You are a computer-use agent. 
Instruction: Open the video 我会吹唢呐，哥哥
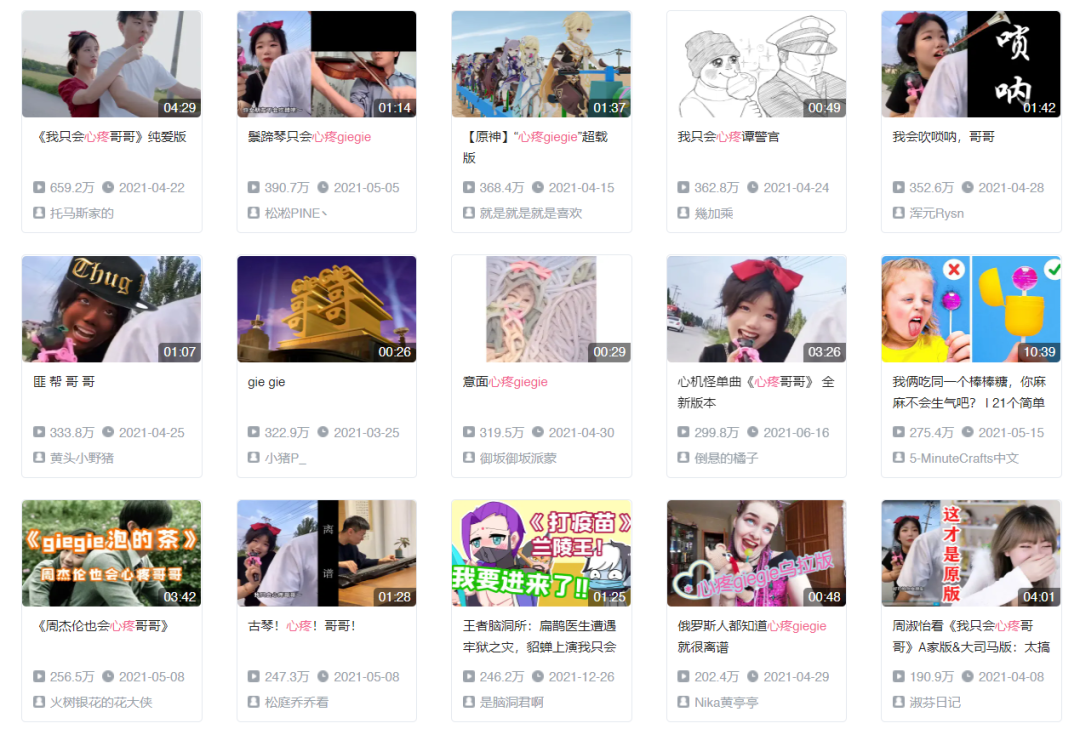(970, 64)
